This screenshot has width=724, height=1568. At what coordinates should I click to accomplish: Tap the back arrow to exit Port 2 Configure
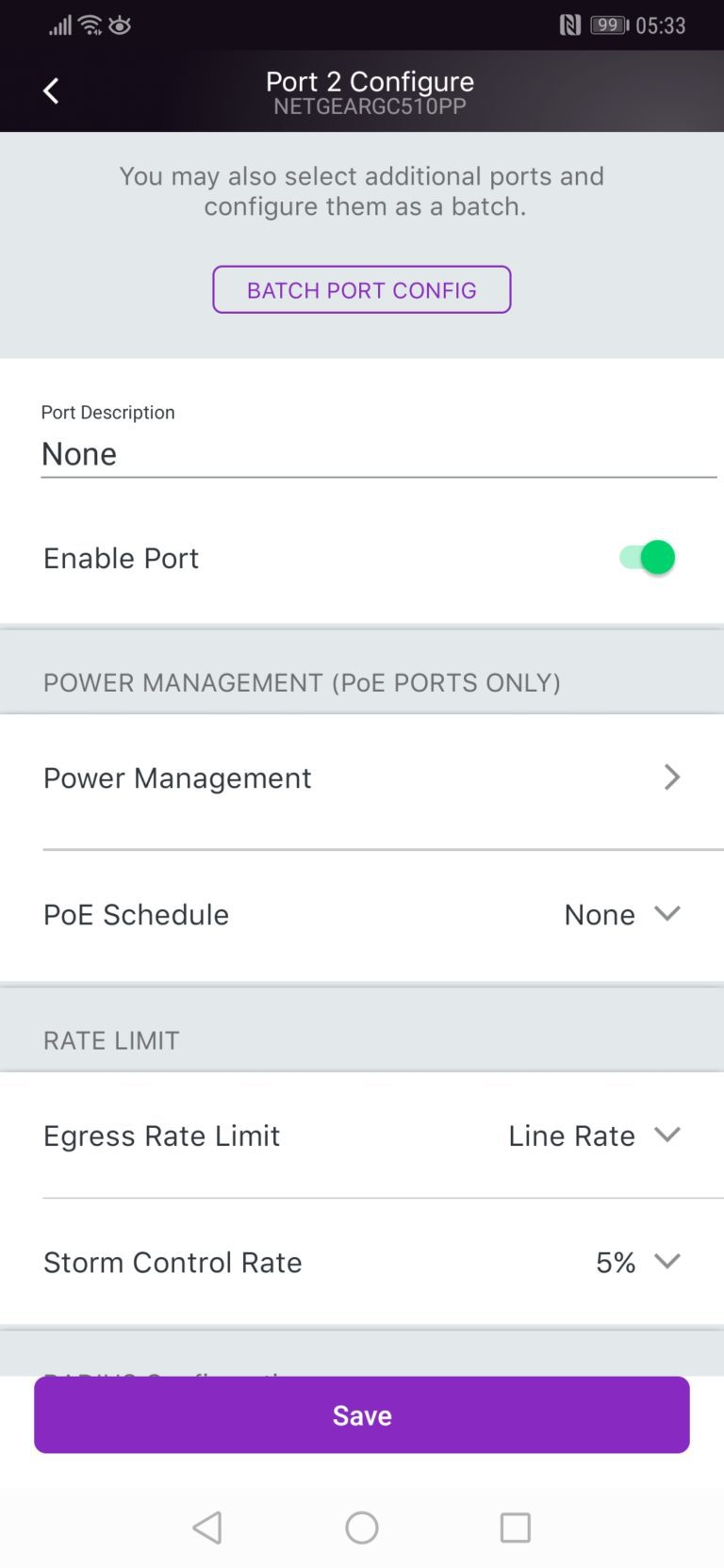point(51,90)
